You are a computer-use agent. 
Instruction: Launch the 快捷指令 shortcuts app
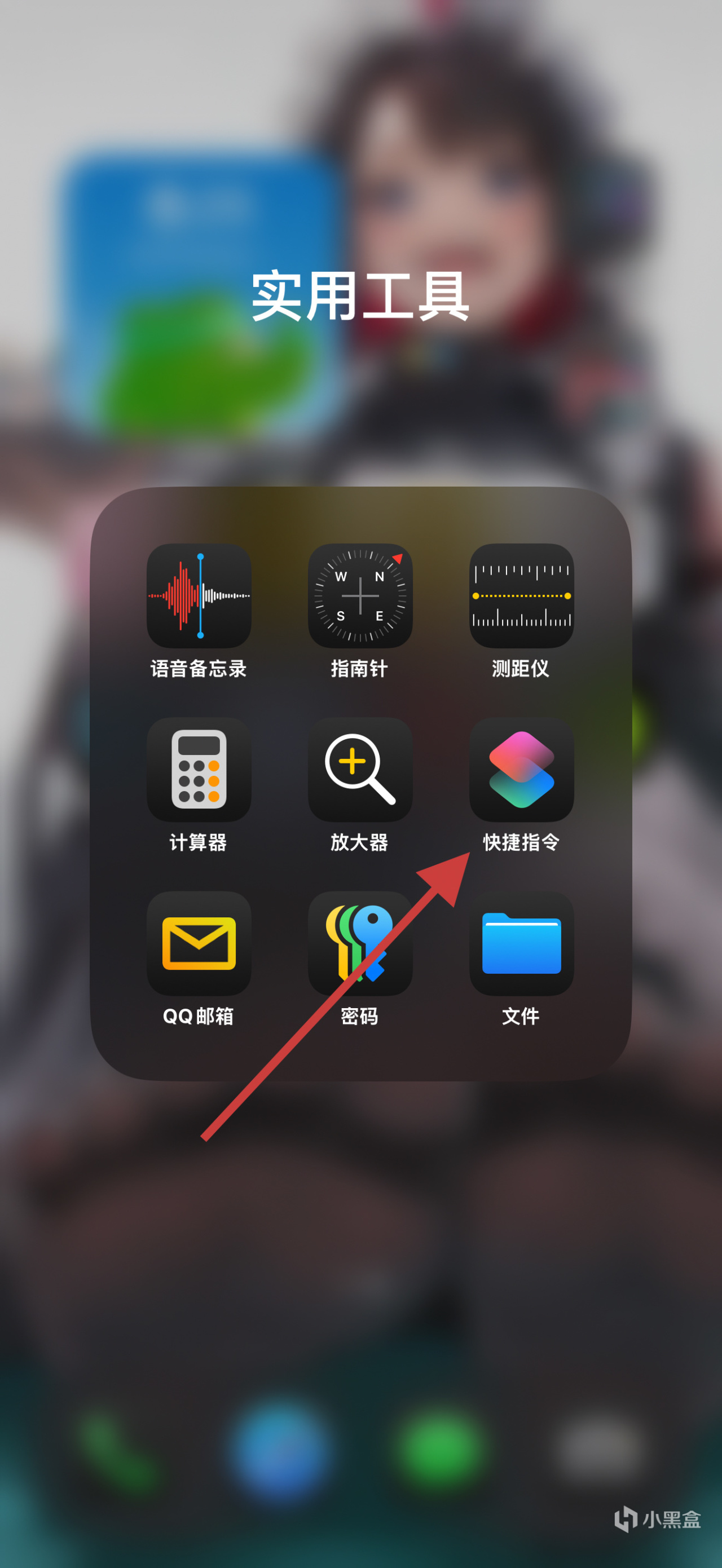521,769
